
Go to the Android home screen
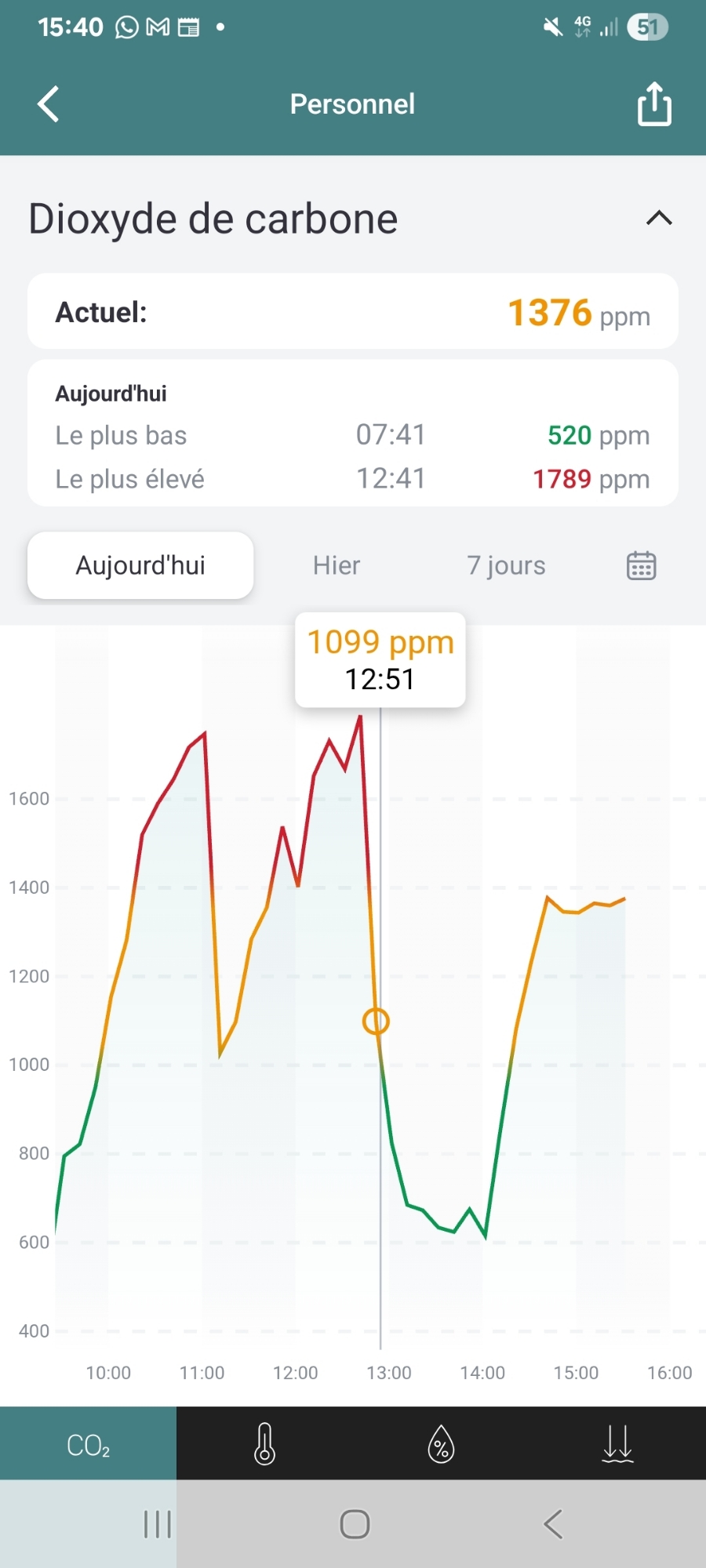(x=355, y=1525)
